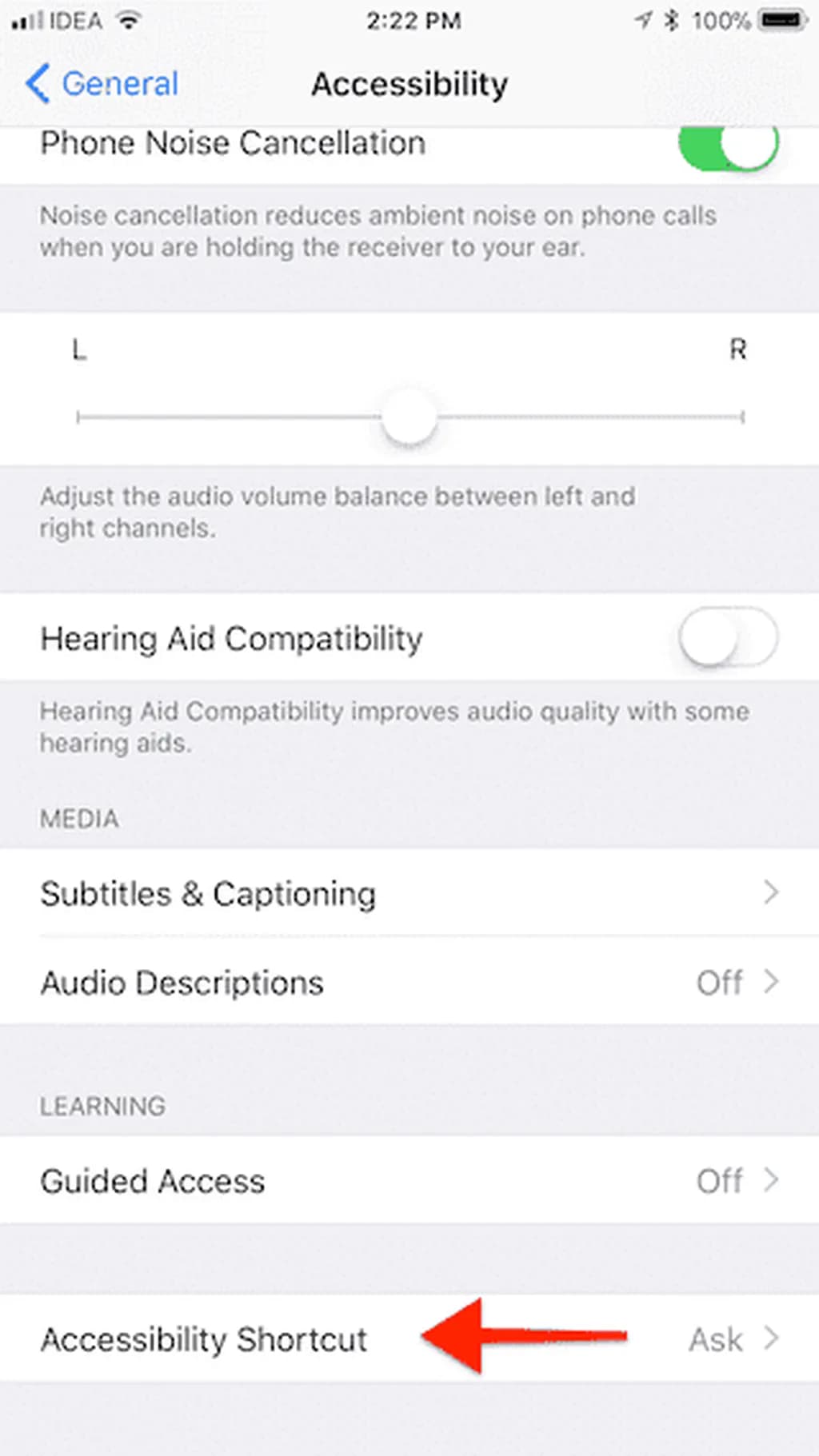Viewport: 819px width, 1456px height.
Task: Open Audio Descriptions settings
Action: 409,983
